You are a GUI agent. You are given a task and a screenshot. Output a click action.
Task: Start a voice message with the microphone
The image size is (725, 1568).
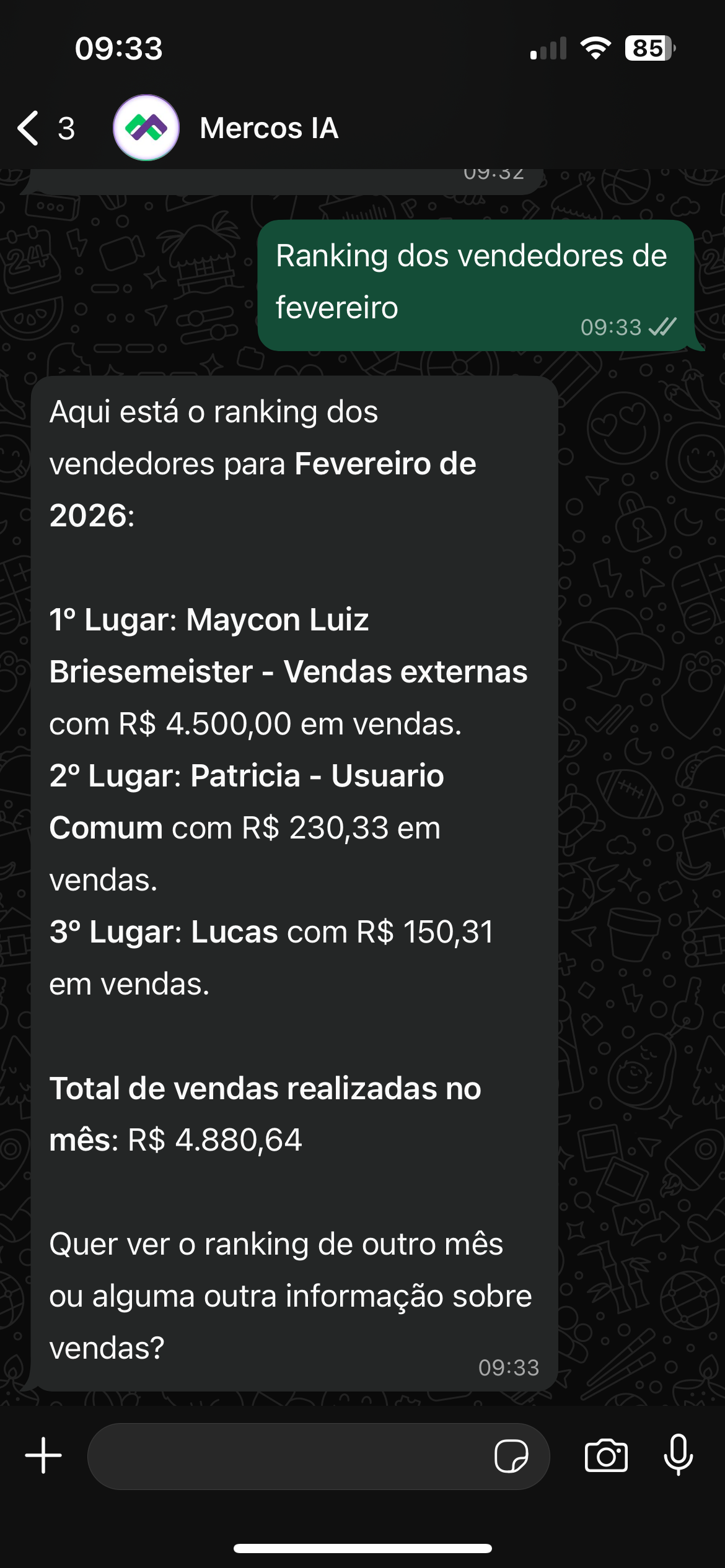(679, 1455)
